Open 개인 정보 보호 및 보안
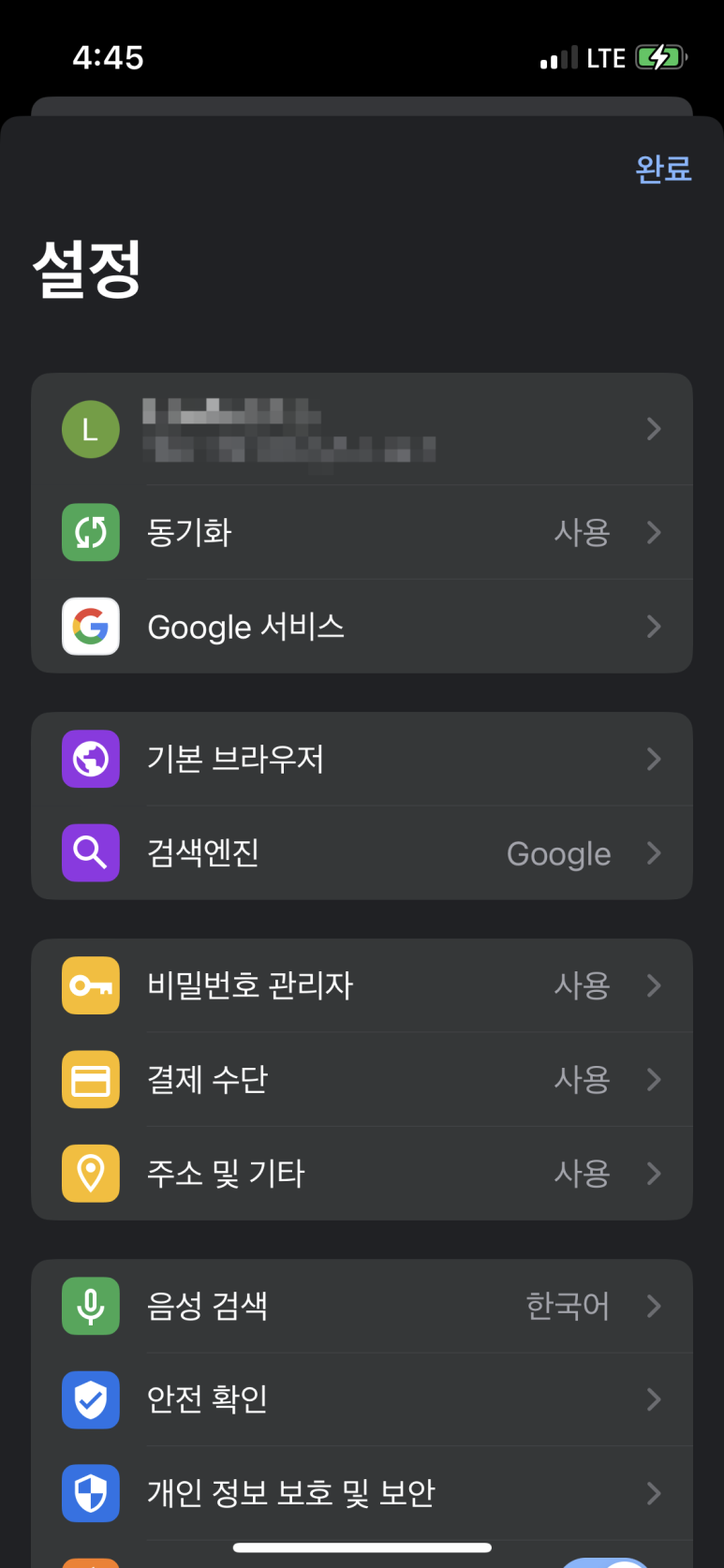The width and height of the screenshot is (724, 1568). [x=362, y=1493]
